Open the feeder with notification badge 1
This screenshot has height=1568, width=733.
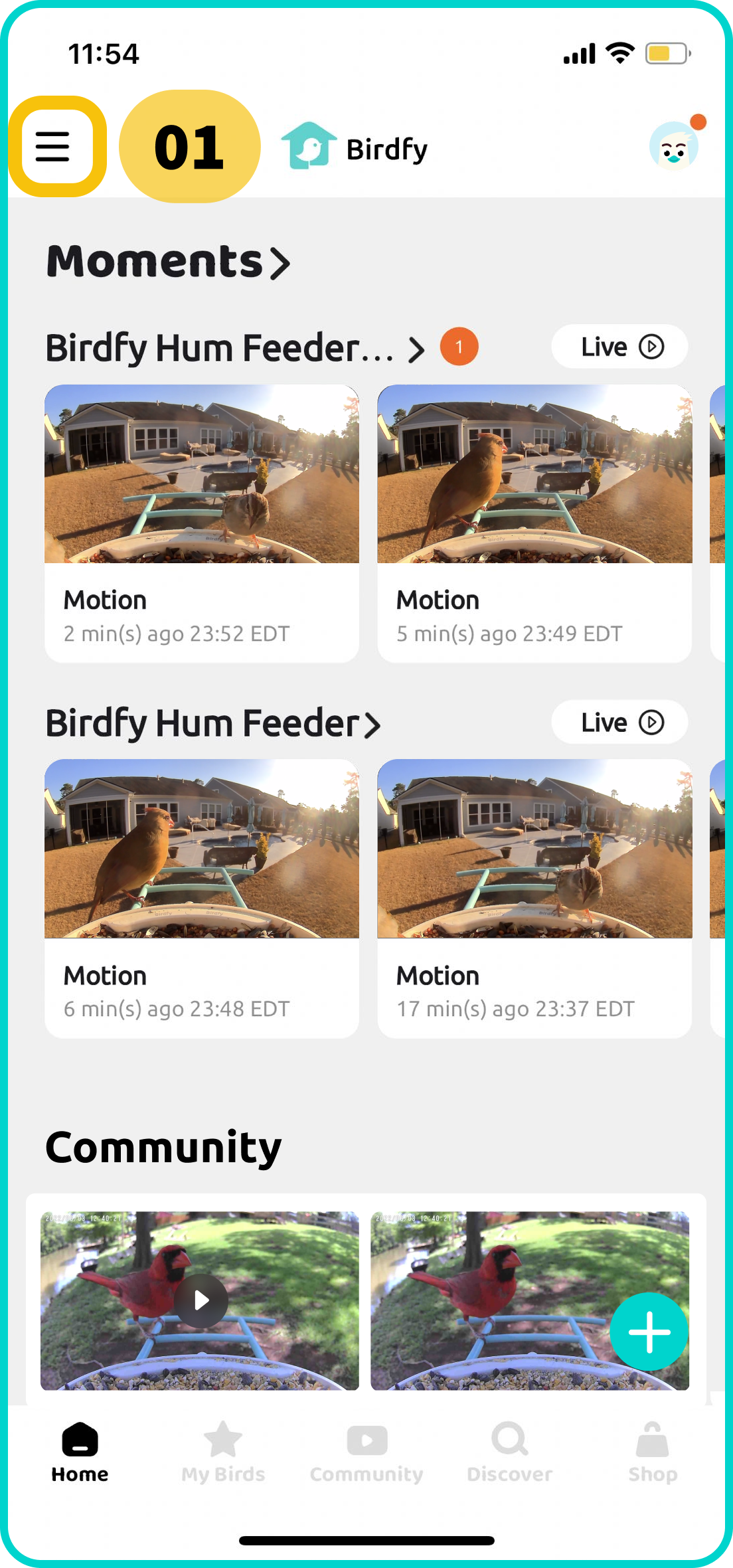234,348
